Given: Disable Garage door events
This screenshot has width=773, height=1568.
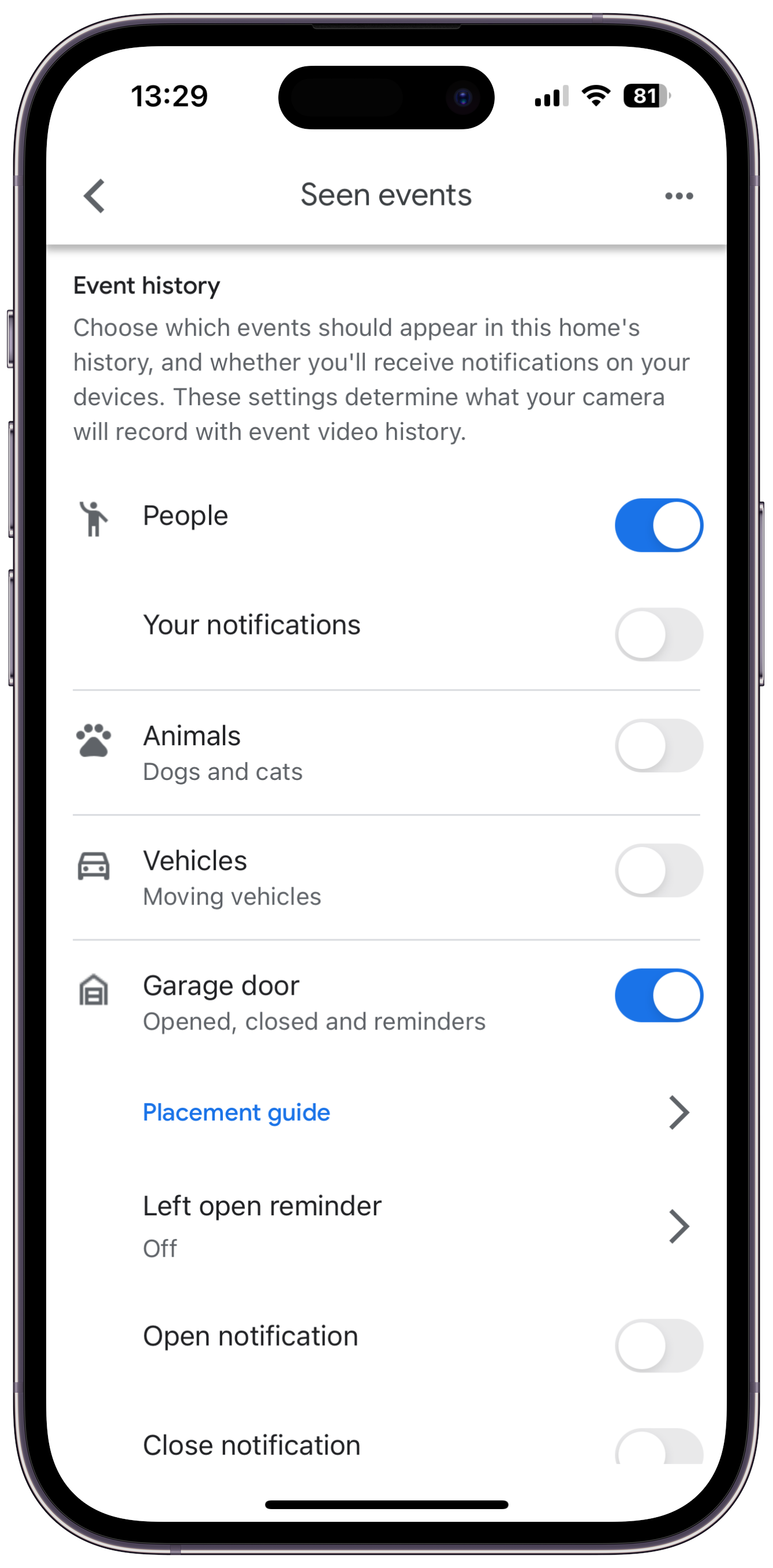Looking at the screenshot, I should (x=659, y=995).
